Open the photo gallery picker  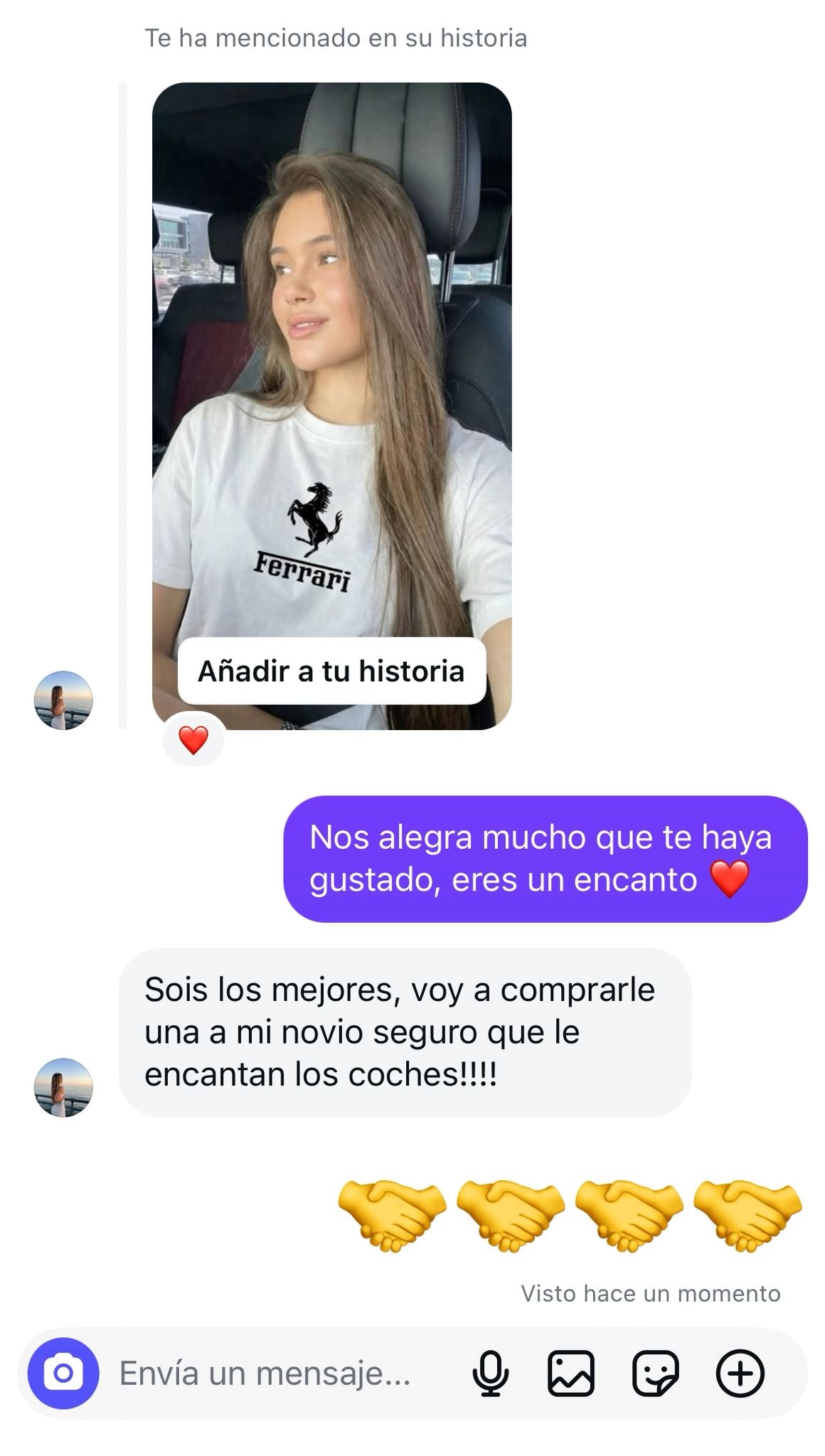[x=570, y=1373]
